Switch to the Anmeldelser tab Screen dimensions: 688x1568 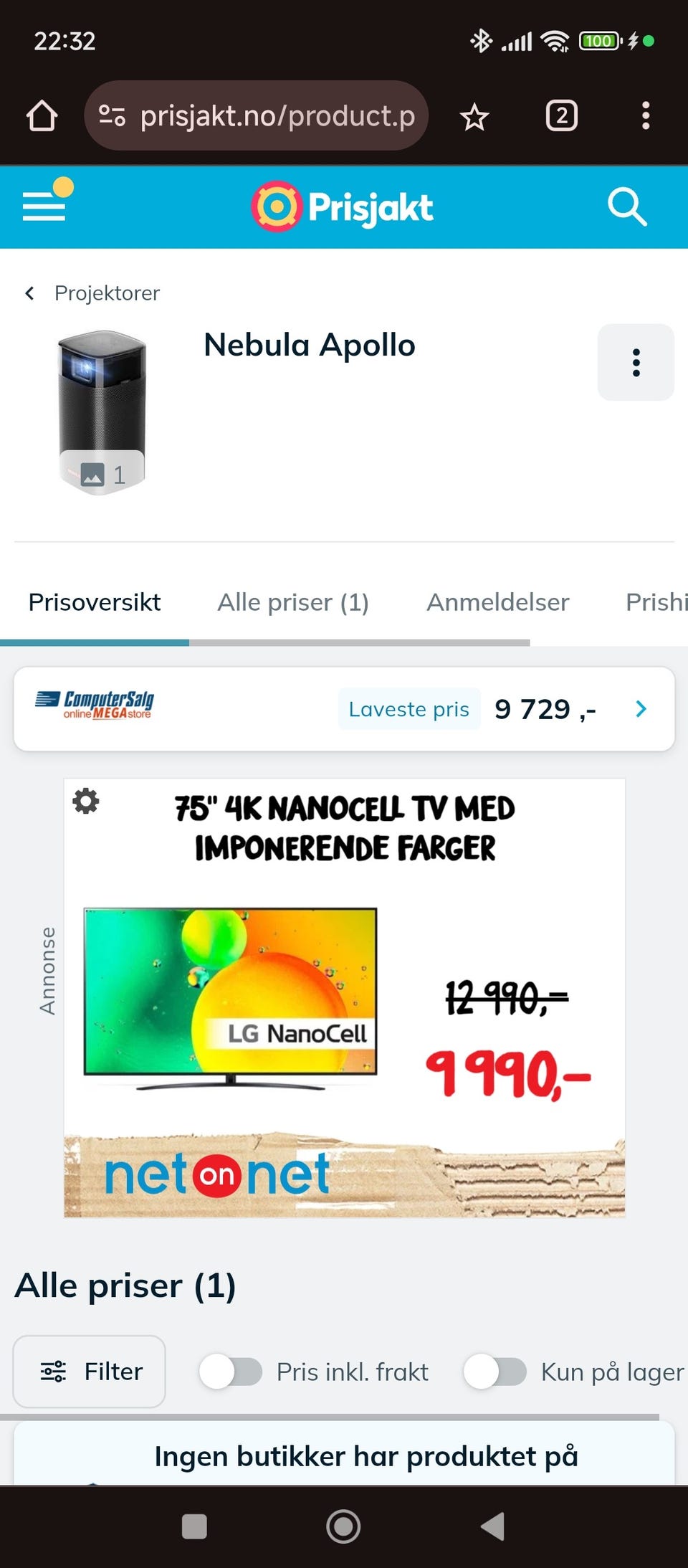pyautogui.click(x=498, y=602)
